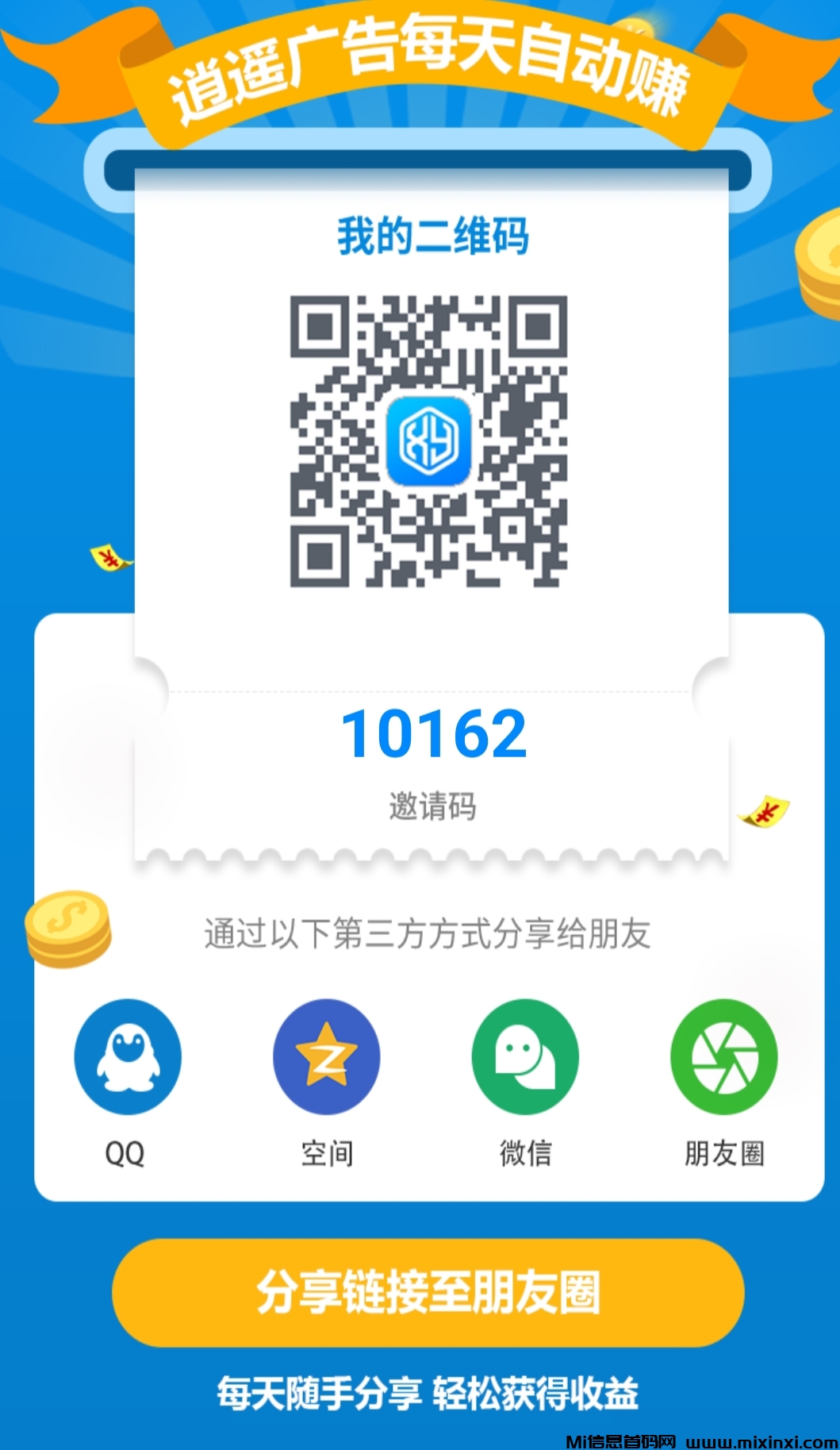
Task: Share to QQ空间 (Qzone)
Action: coord(326,1056)
